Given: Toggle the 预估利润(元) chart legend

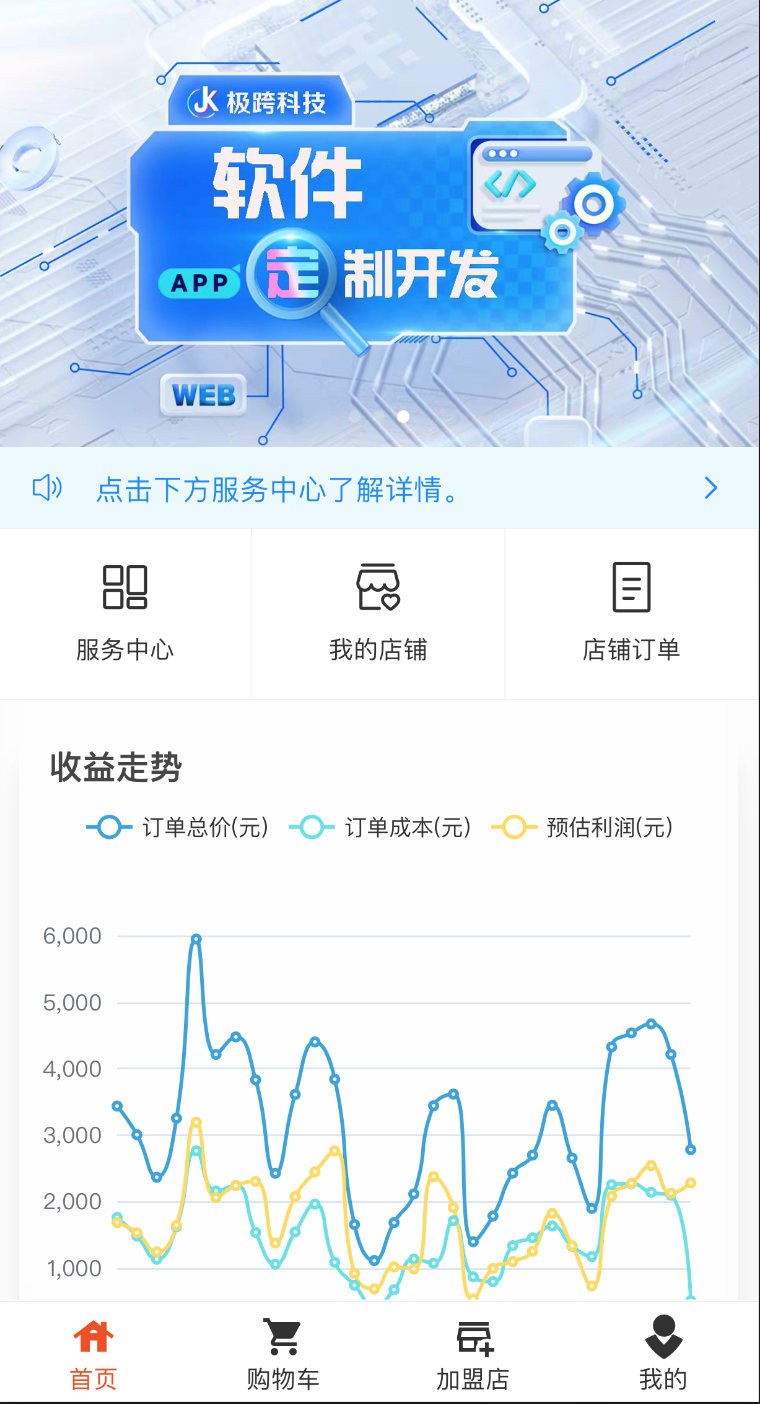Looking at the screenshot, I should pyautogui.click(x=587, y=828).
